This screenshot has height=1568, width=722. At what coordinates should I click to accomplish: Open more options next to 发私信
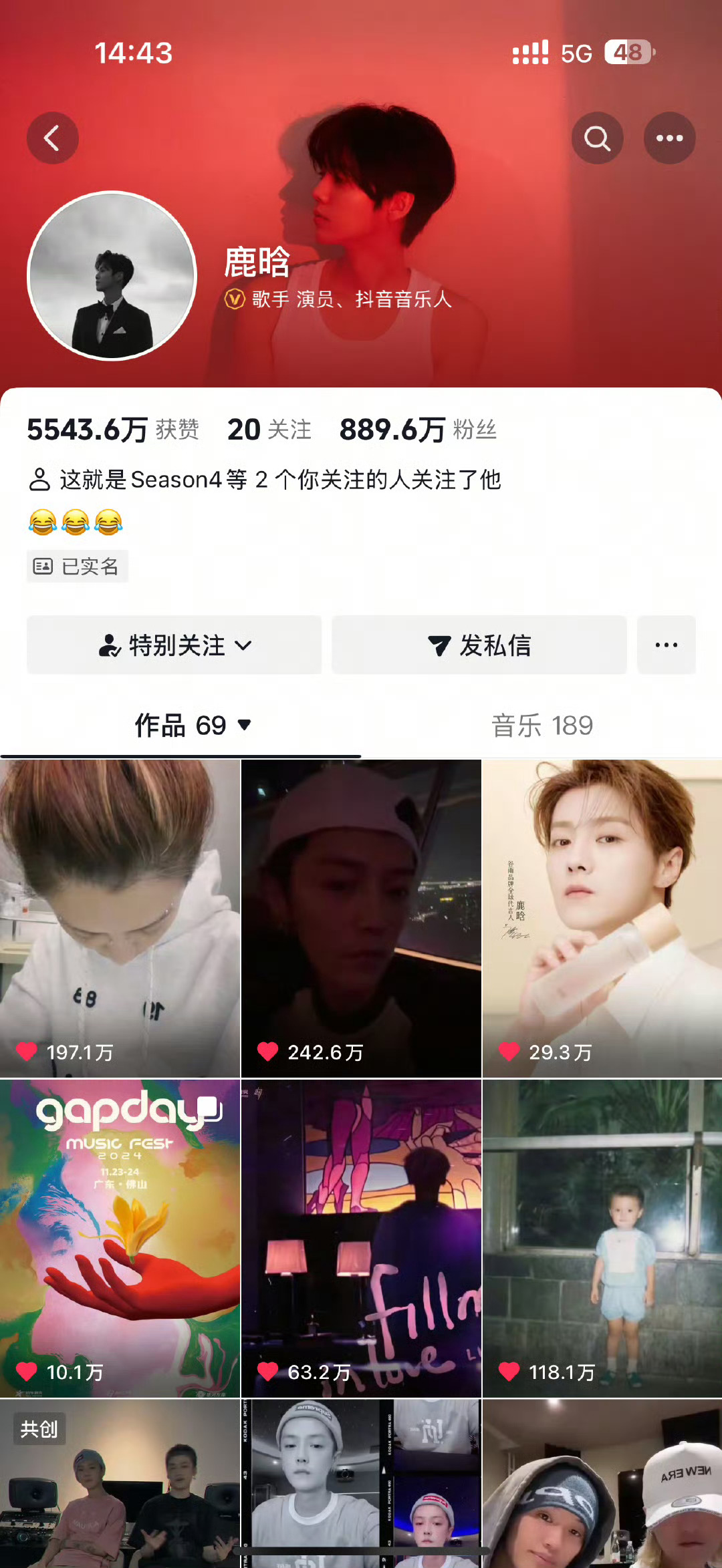[667, 645]
